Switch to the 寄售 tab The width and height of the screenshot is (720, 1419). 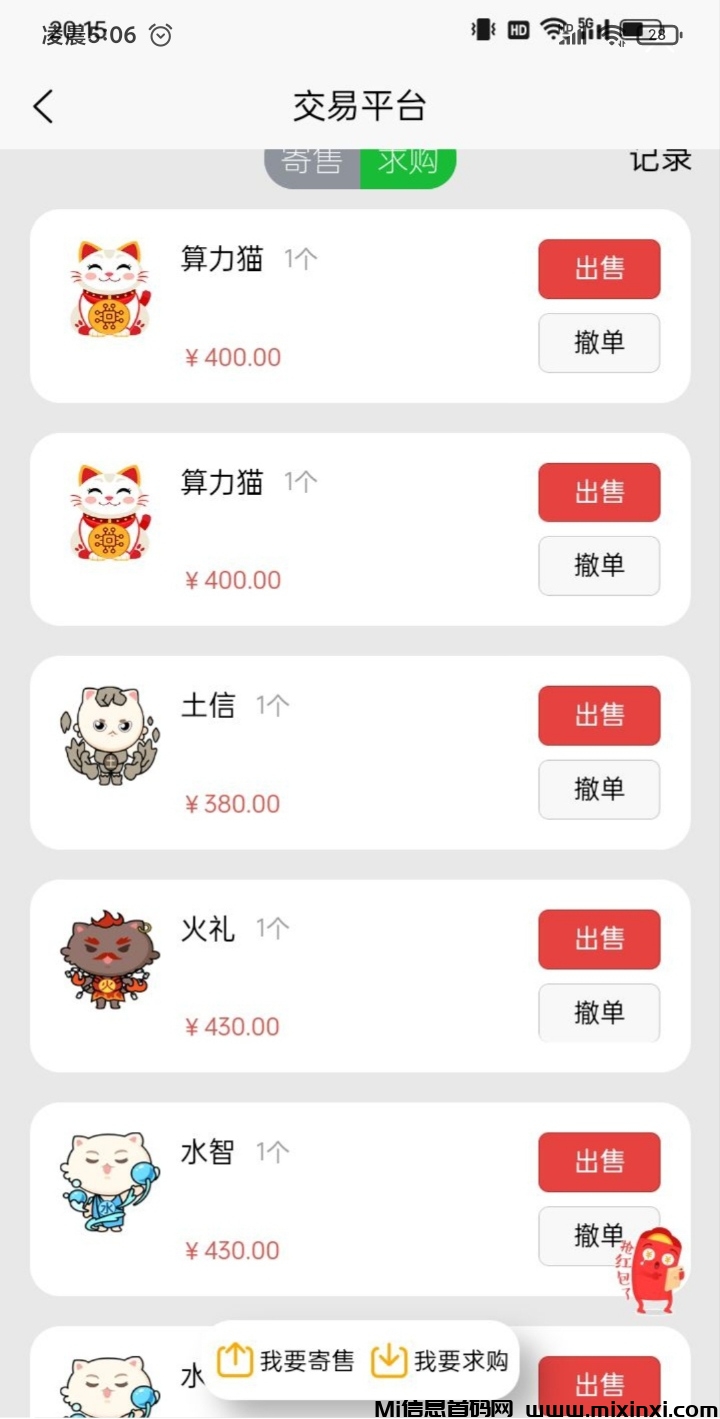tap(310, 160)
